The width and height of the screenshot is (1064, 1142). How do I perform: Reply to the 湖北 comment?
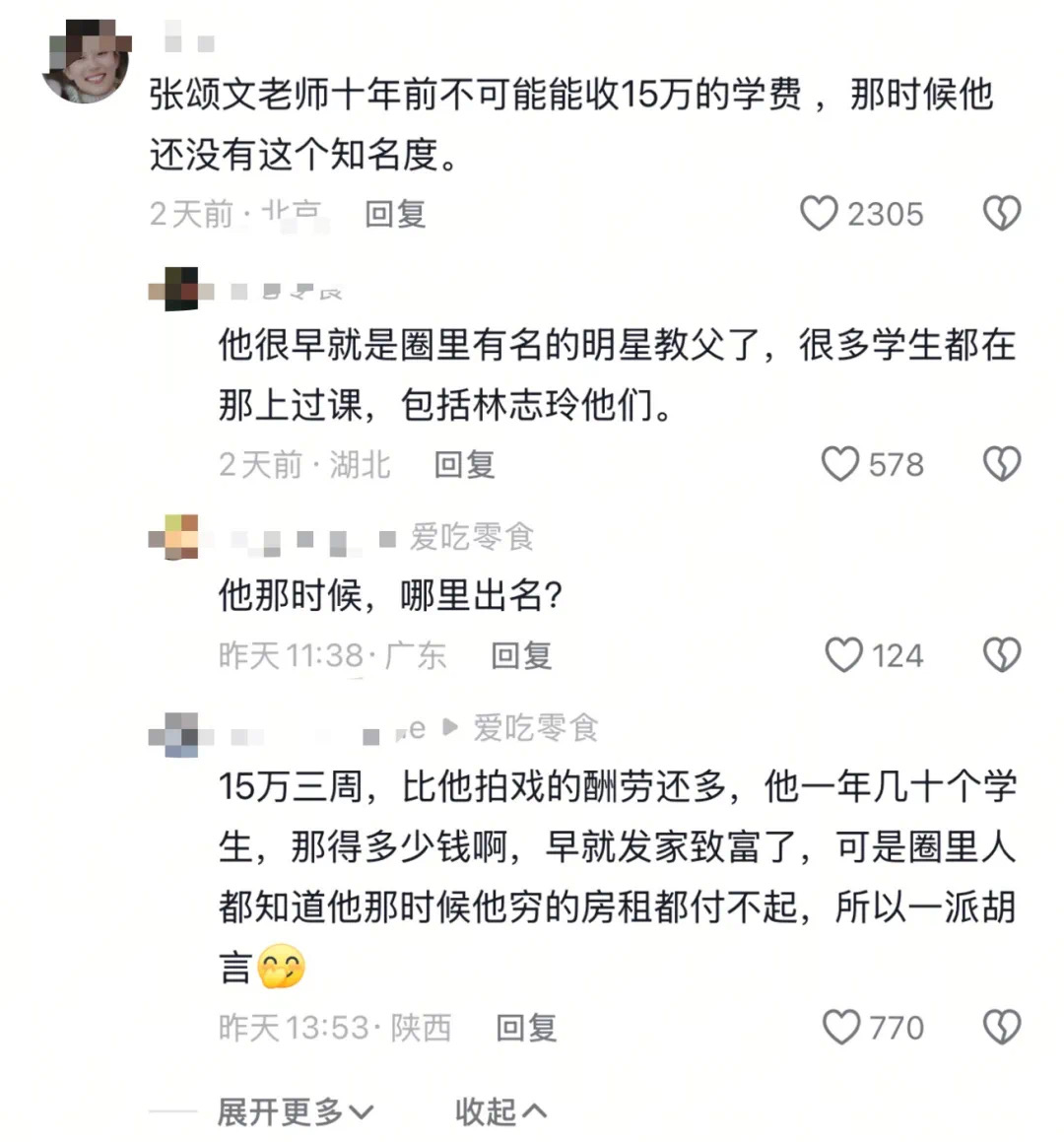tap(464, 464)
